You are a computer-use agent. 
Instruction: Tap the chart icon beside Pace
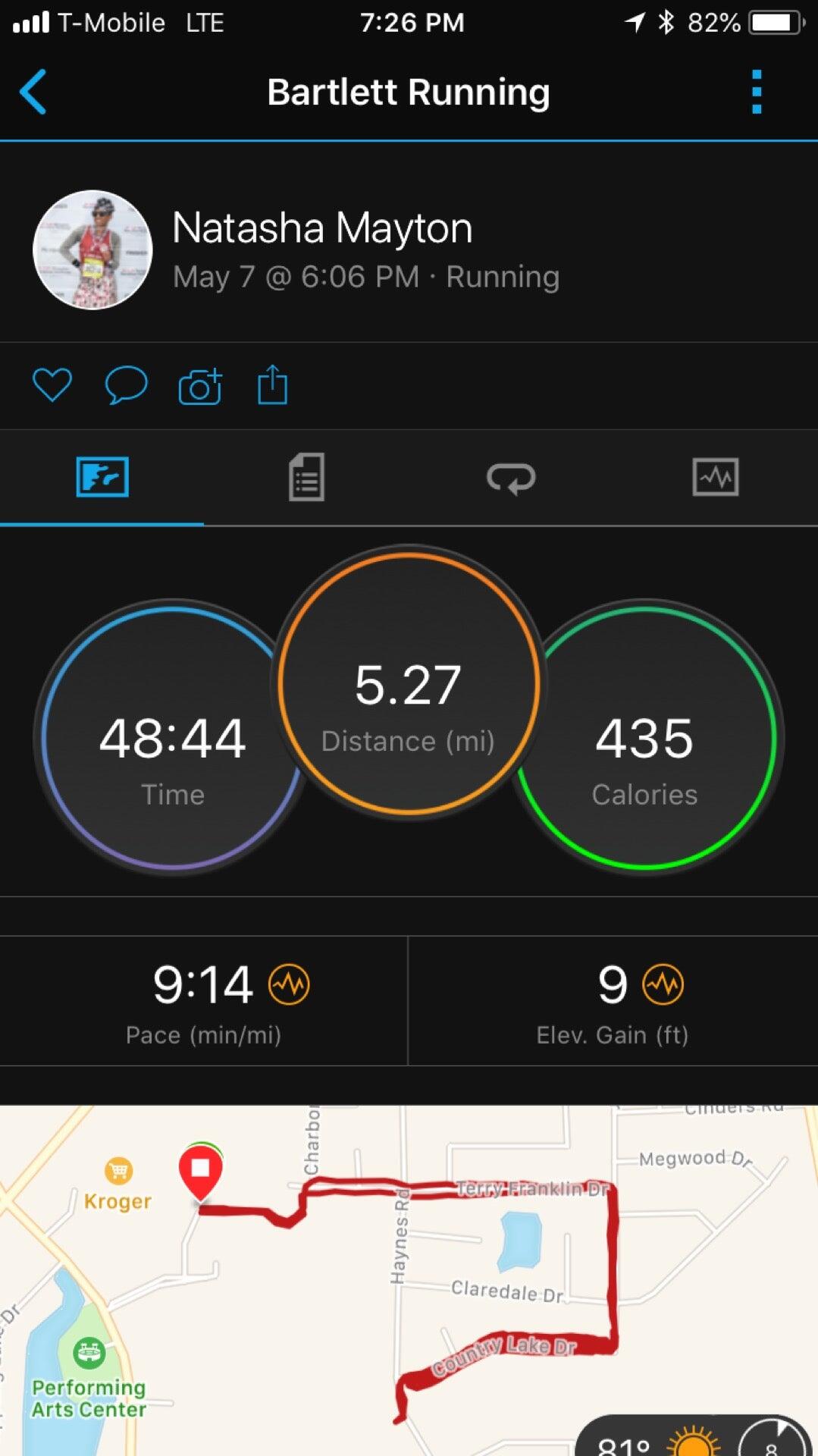pyautogui.click(x=290, y=984)
